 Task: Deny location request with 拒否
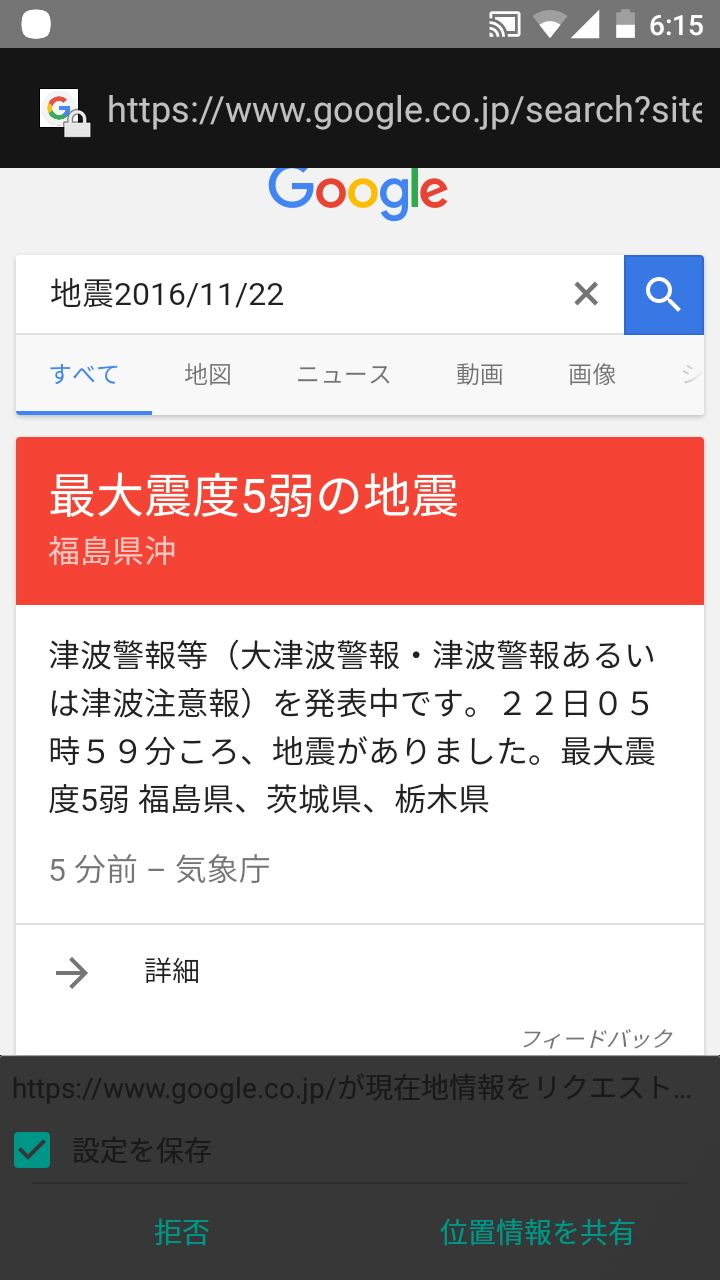181,1232
